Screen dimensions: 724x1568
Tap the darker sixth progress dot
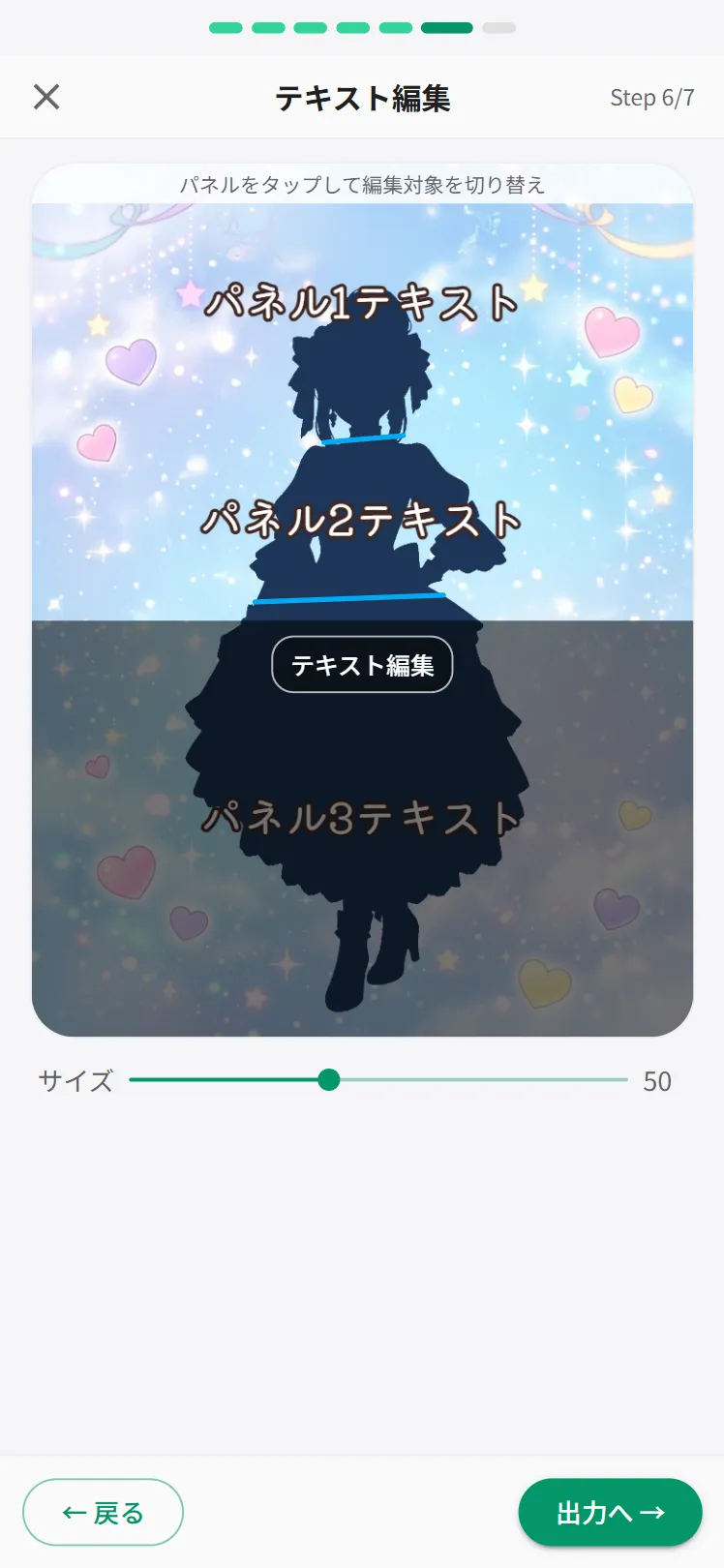click(x=446, y=28)
